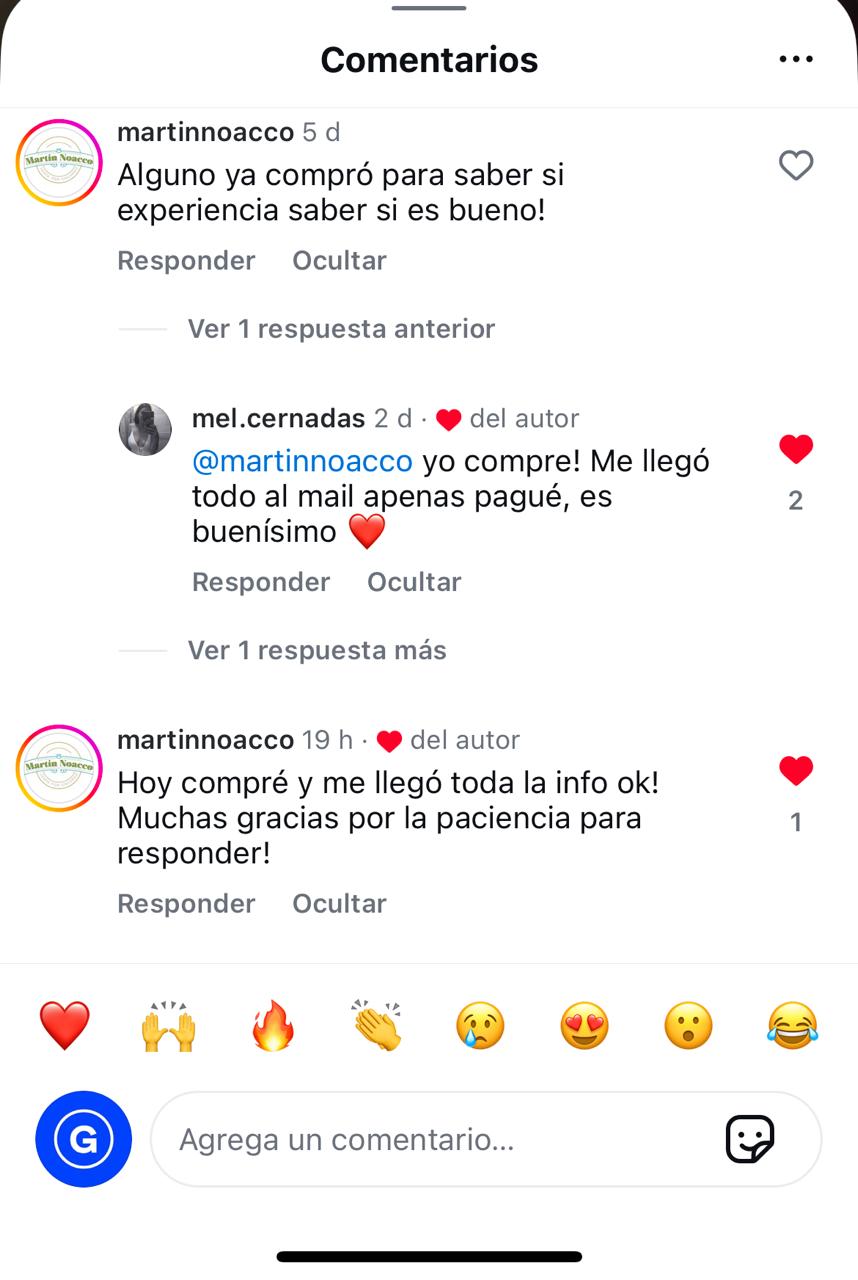Image resolution: width=858 pixels, height=1280 pixels.
Task: Unlike mel.cernadas's reply
Action: [795, 450]
